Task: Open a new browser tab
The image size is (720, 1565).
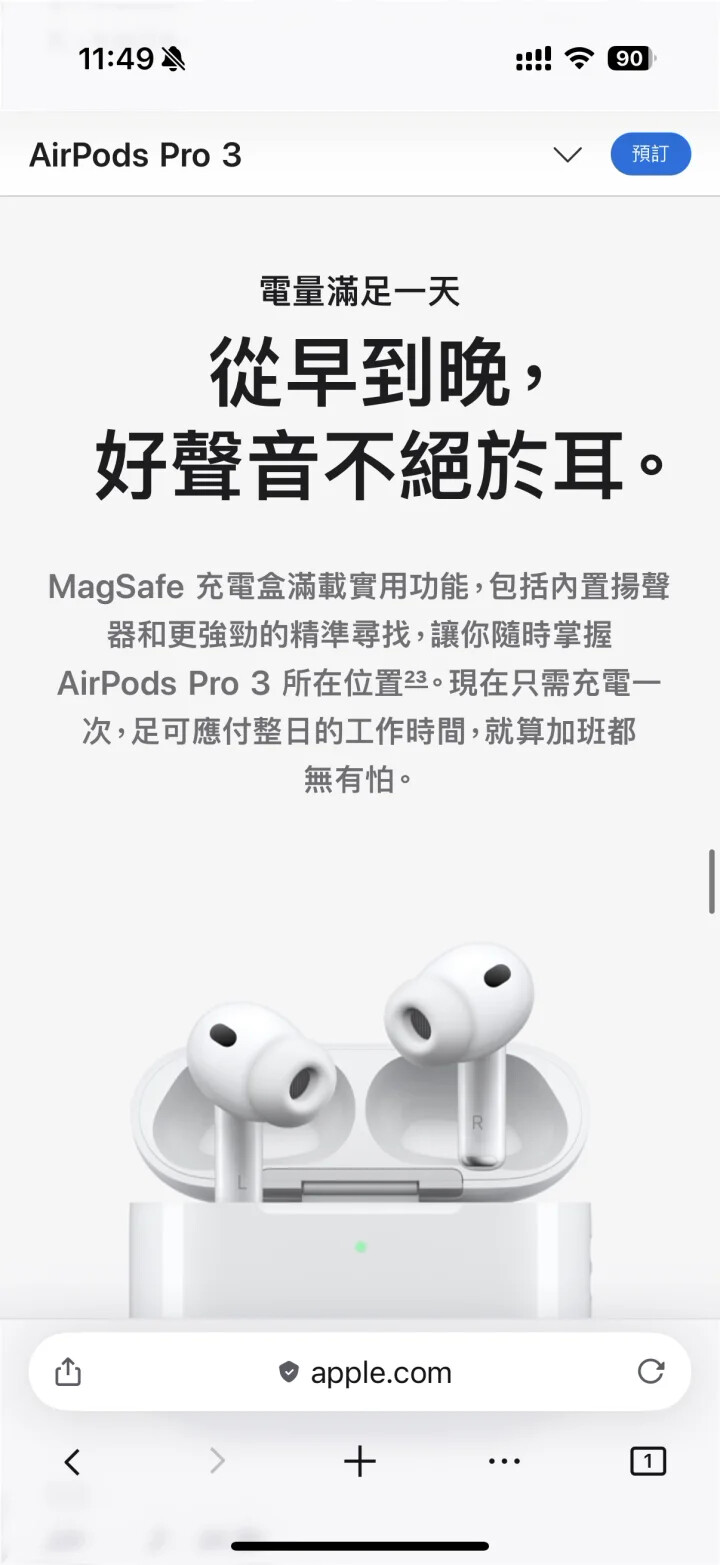Action: 360,1462
